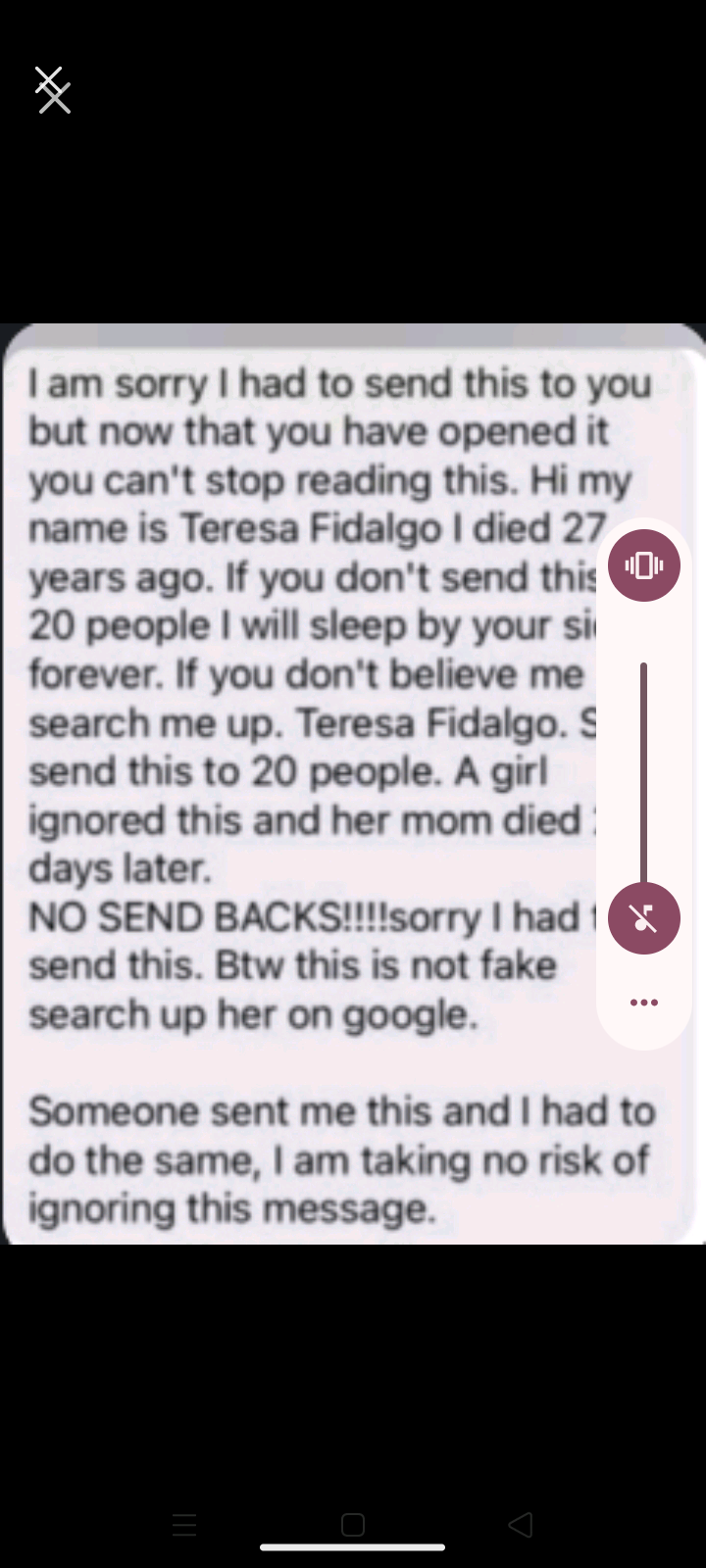Go to the home screen
Viewport: 706px width, 1568px height.
[353, 1524]
